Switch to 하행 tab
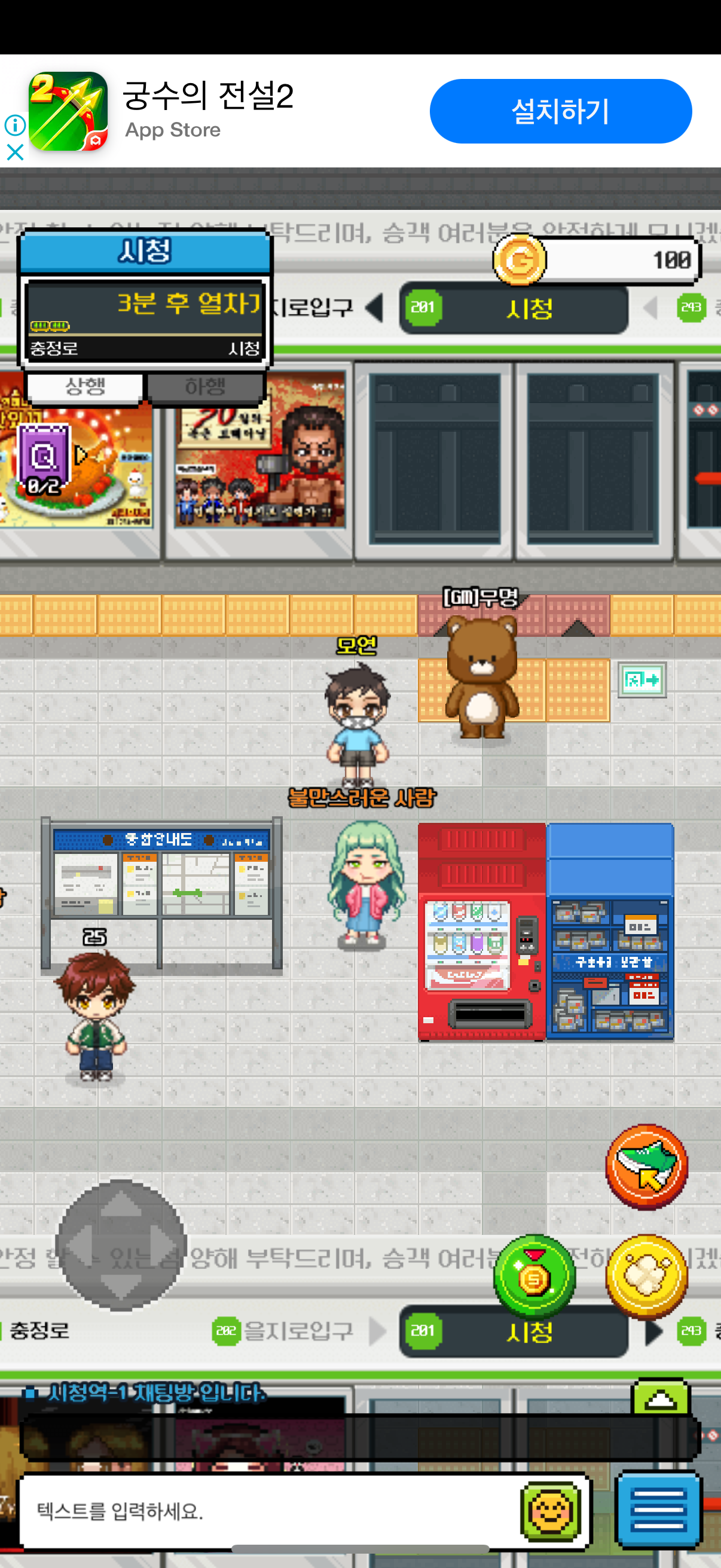This screenshot has height=1568, width=721. (x=205, y=387)
